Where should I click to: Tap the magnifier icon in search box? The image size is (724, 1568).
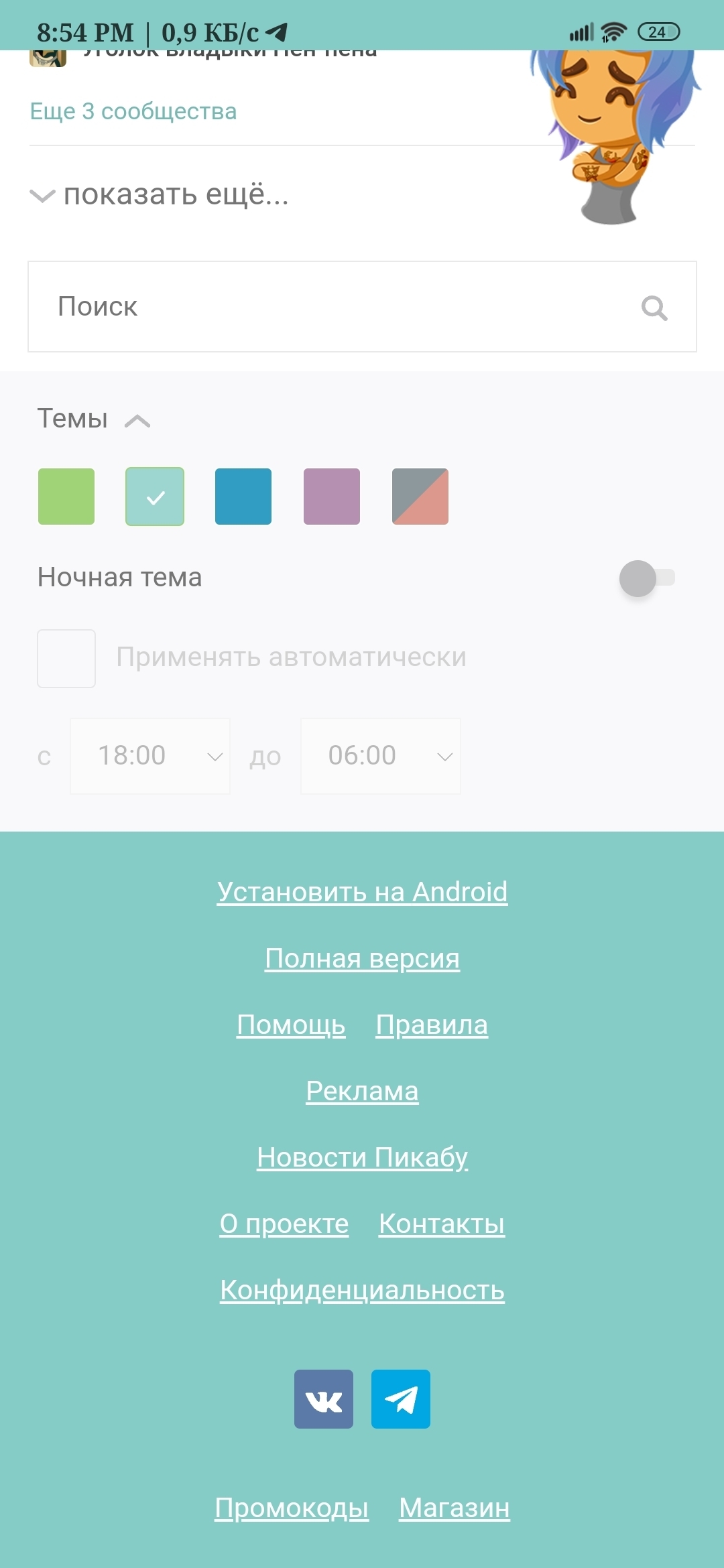click(x=654, y=308)
